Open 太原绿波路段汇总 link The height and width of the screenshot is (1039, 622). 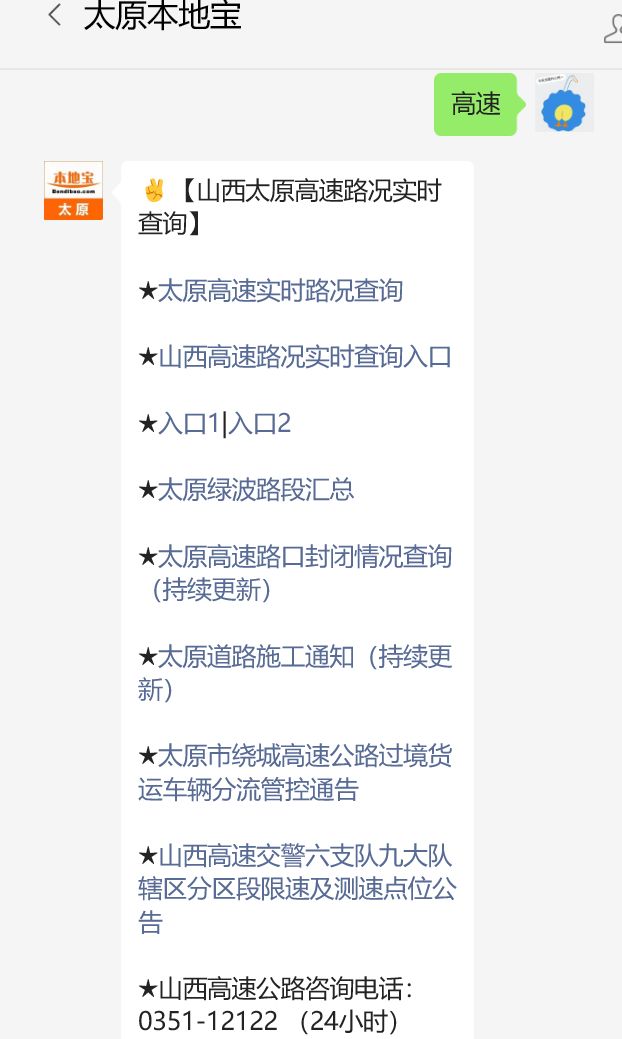(256, 490)
